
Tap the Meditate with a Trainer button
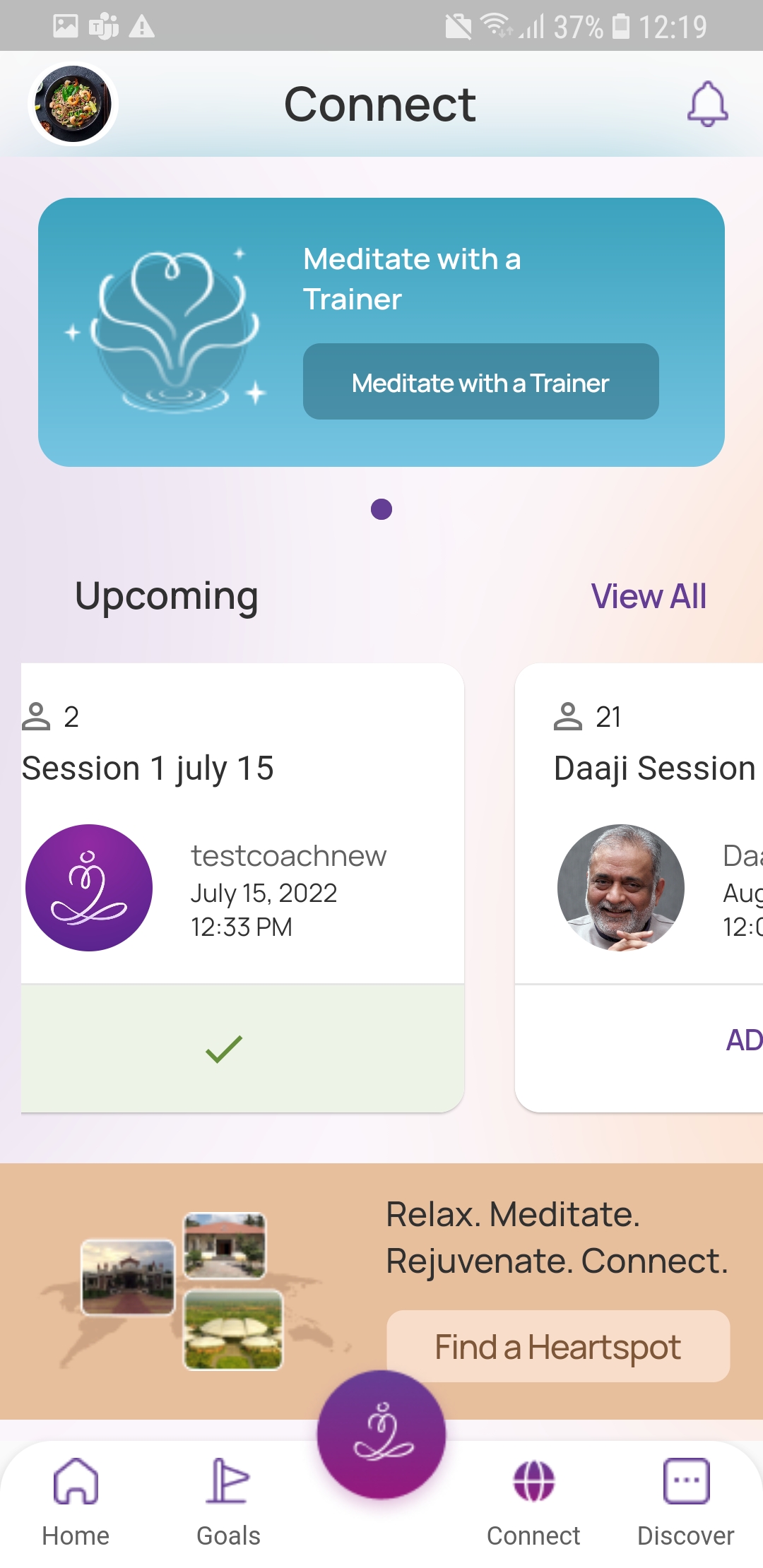coord(480,382)
